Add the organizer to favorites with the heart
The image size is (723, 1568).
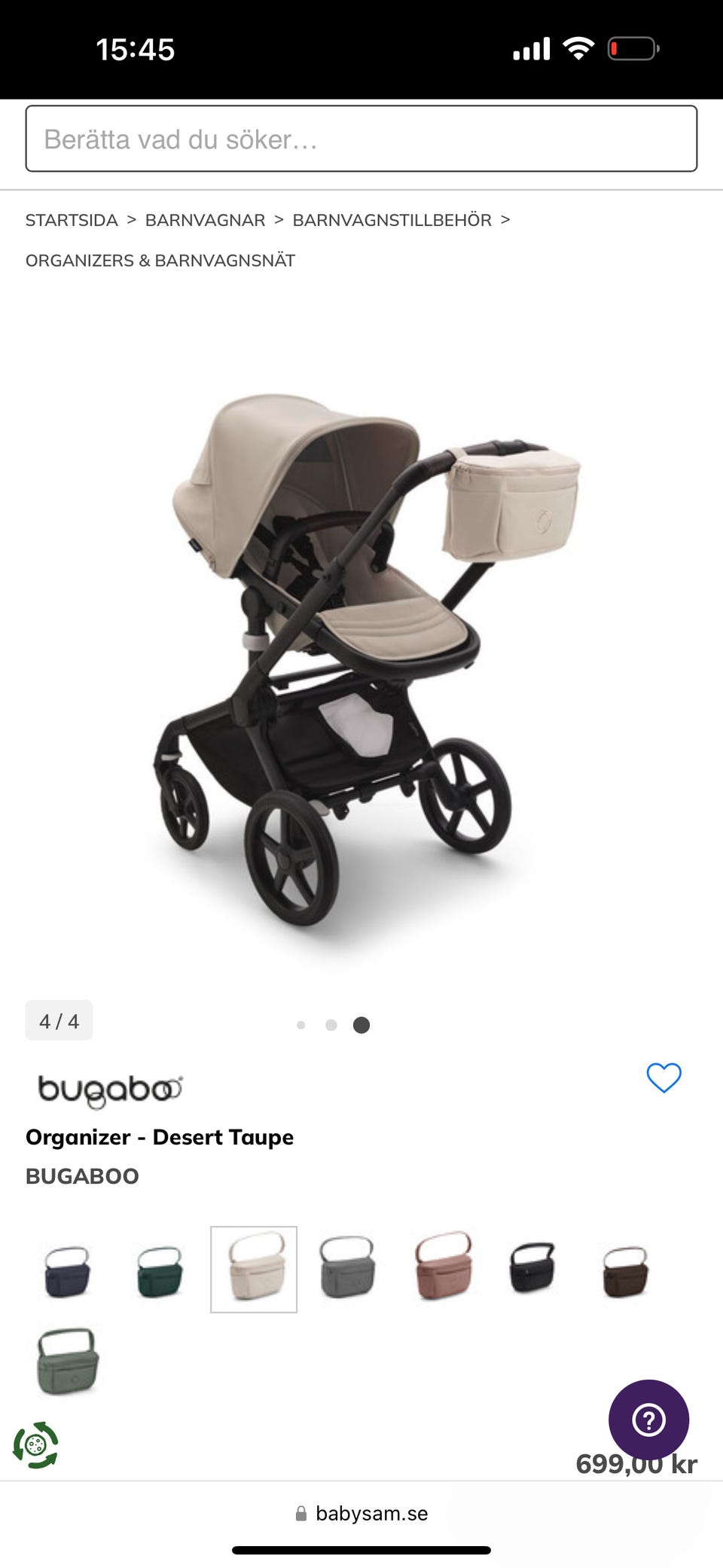point(664,1077)
